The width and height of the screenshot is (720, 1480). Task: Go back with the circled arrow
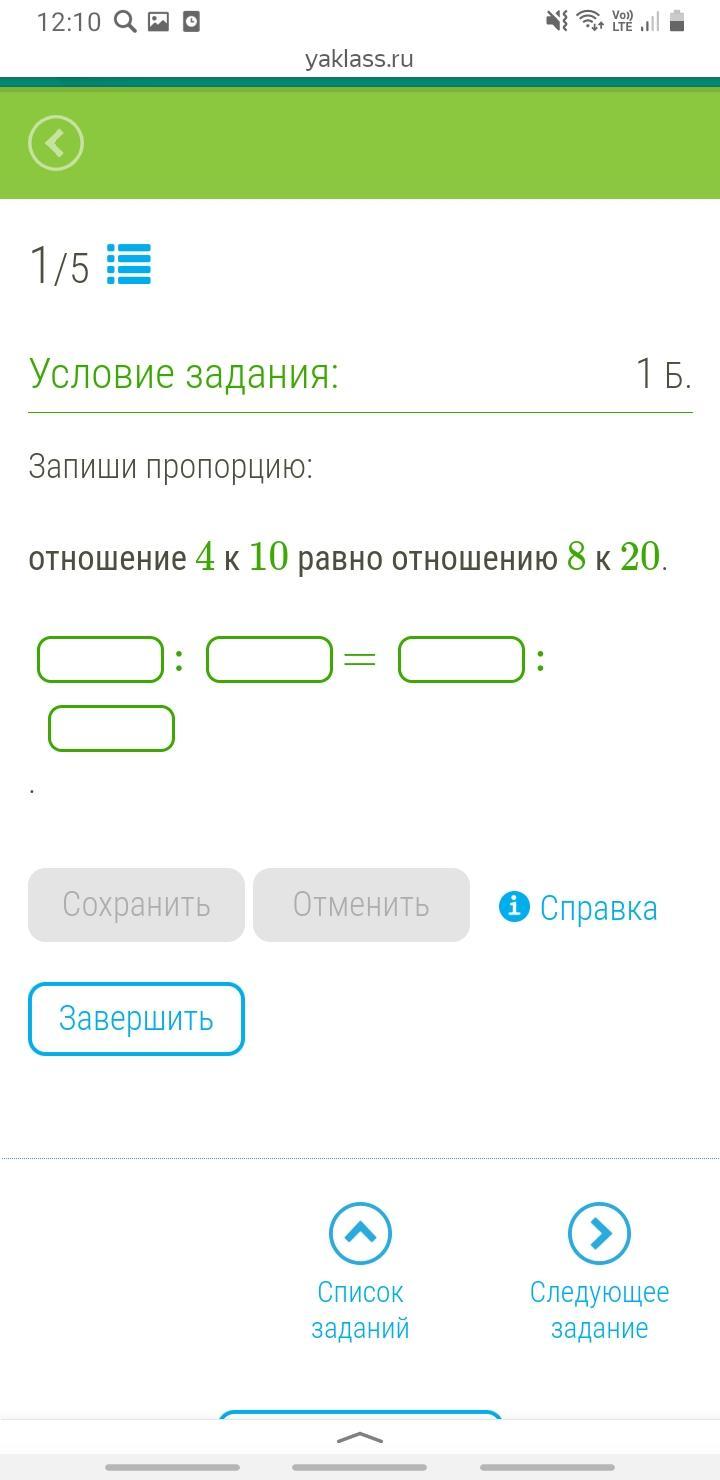click(56, 143)
